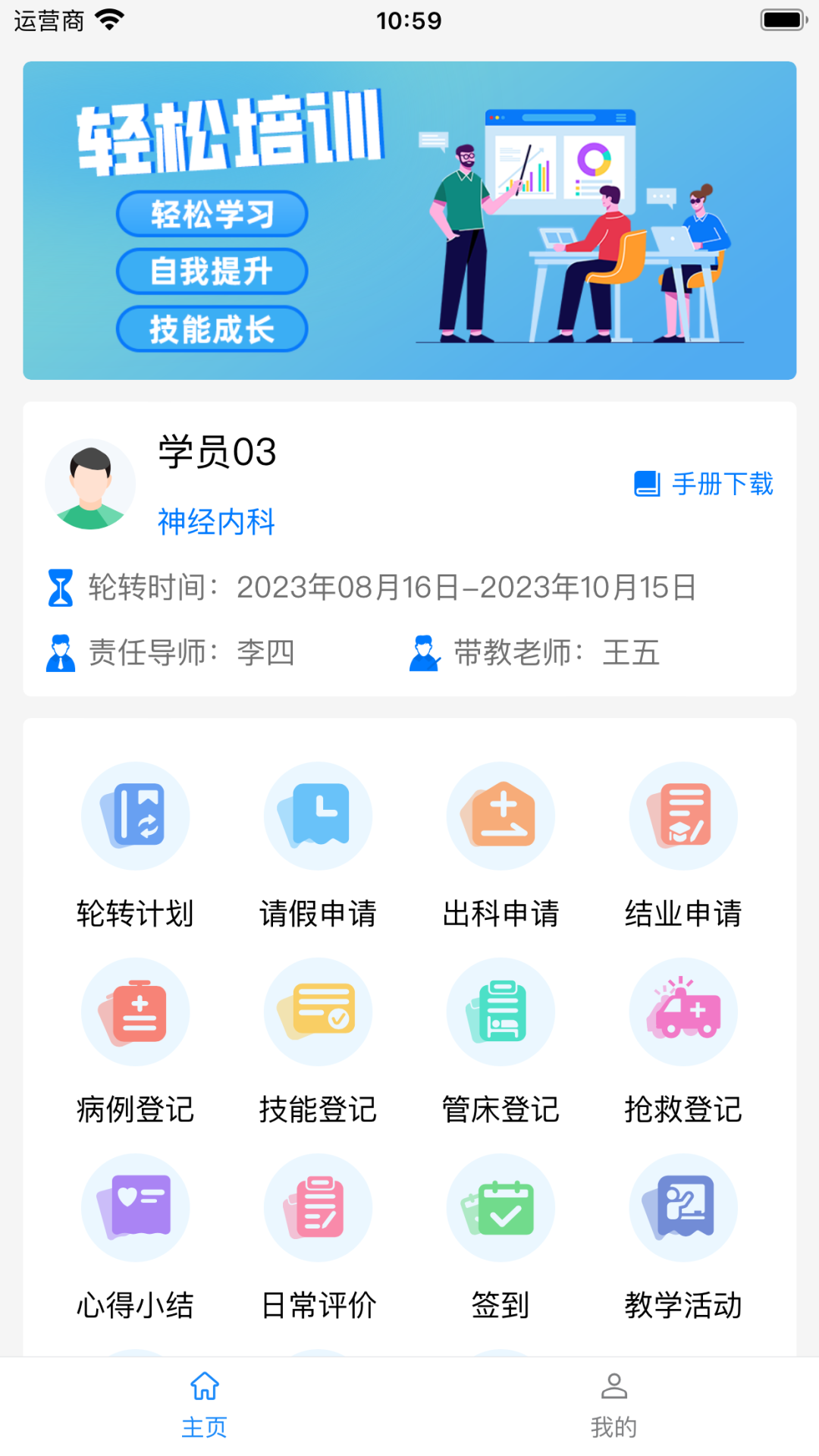Click the 神经内科 department link

pos(215,522)
